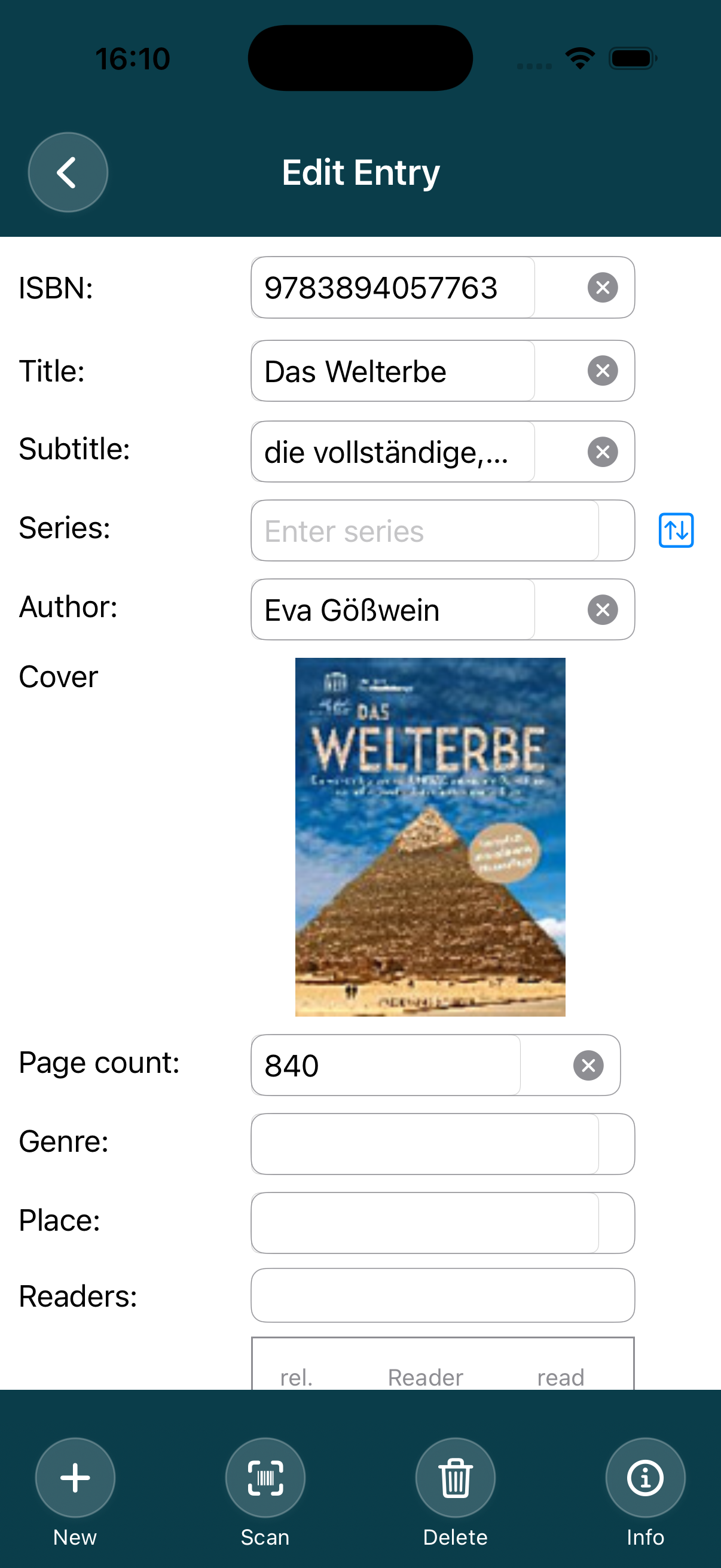721x1568 pixels.
Task: Create a New entry
Action: coord(75,1479)
